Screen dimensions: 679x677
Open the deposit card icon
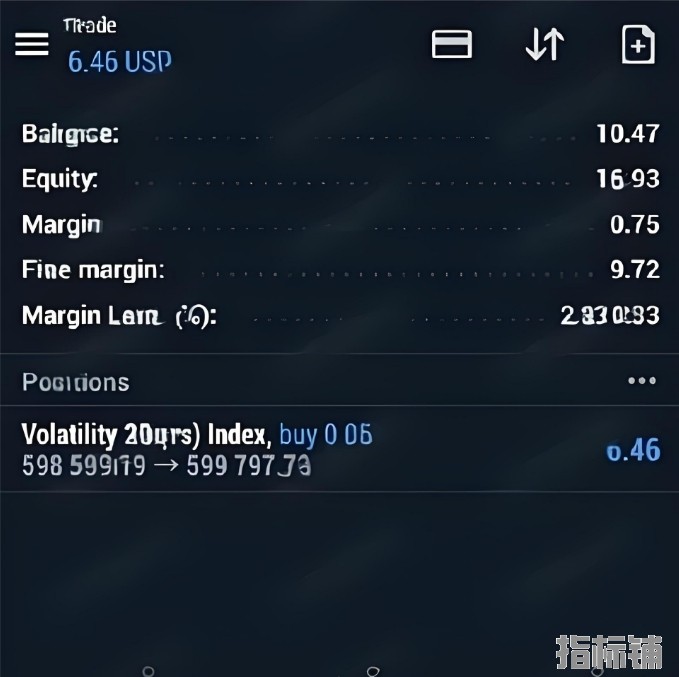(451, 45)
